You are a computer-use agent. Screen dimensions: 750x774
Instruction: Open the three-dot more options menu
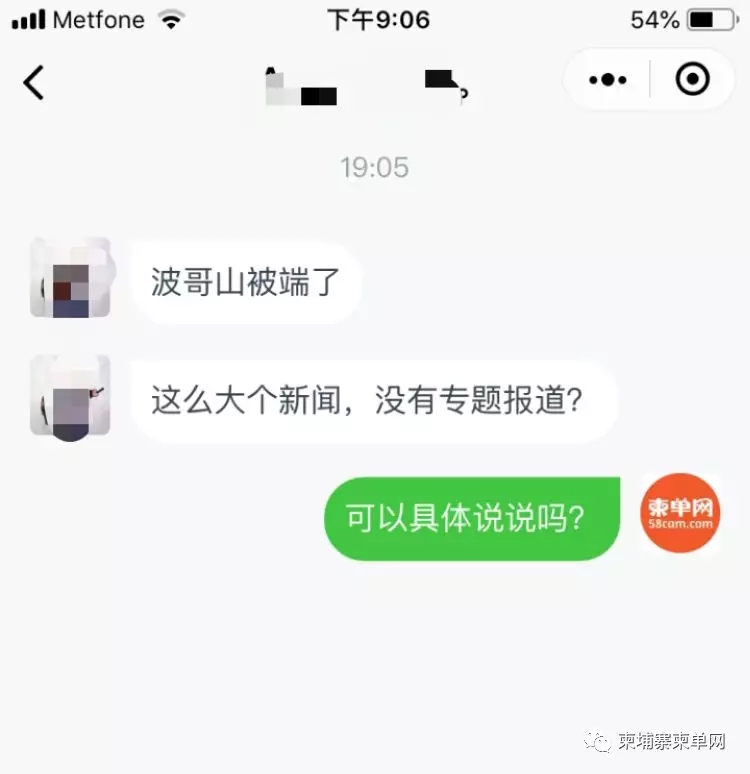click(608, 80)
